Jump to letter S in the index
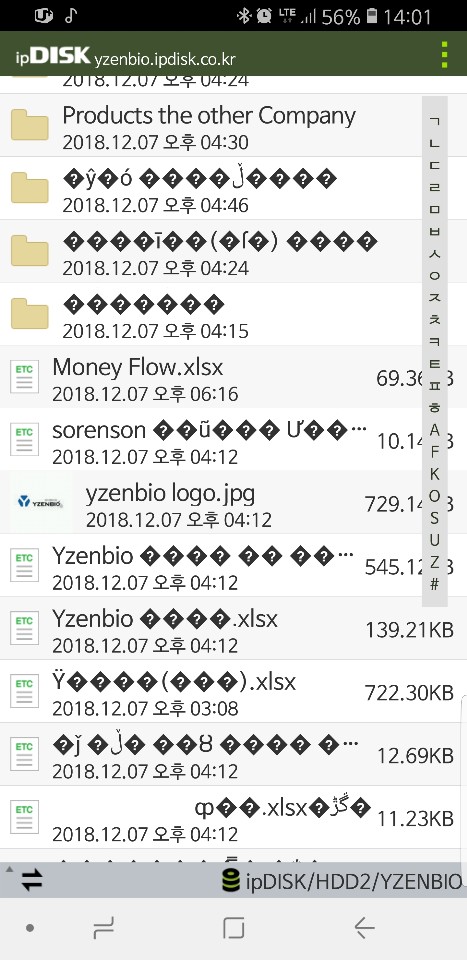Screen dimensions: 467x960 pos(435,517)
